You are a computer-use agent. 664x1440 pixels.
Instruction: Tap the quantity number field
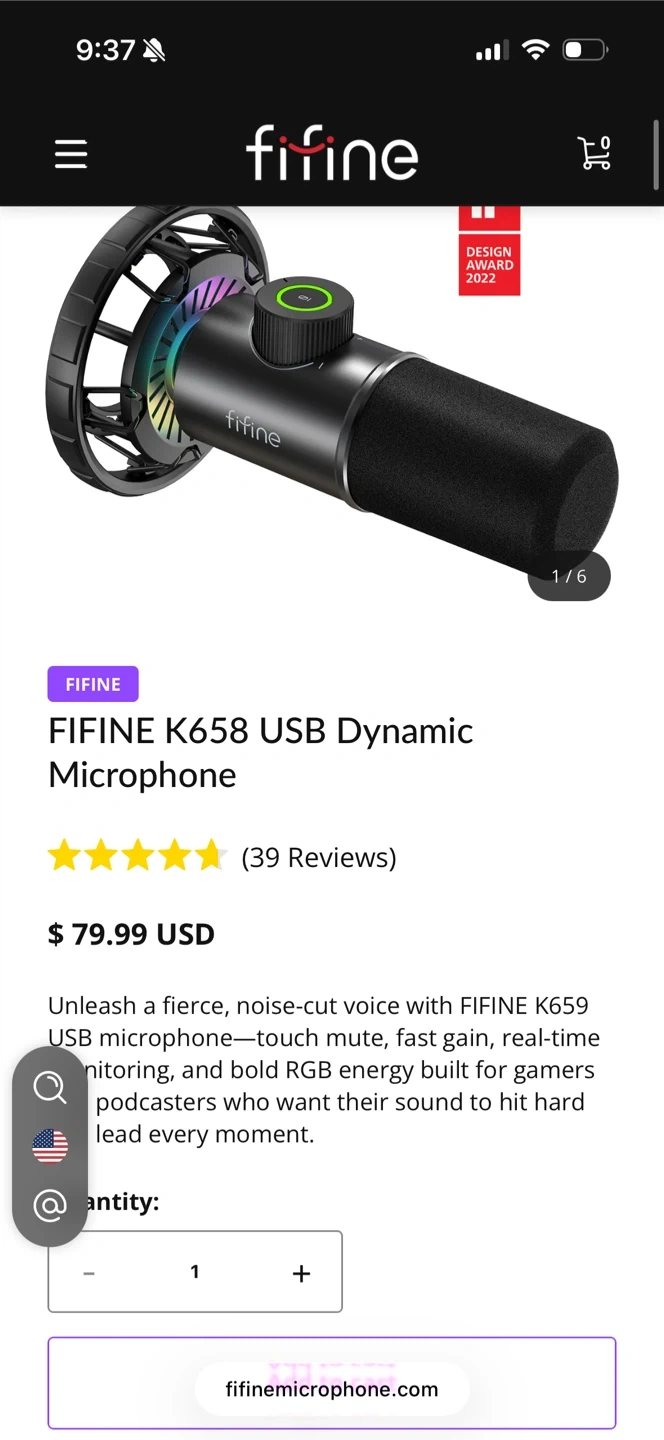pos(195,1271)
